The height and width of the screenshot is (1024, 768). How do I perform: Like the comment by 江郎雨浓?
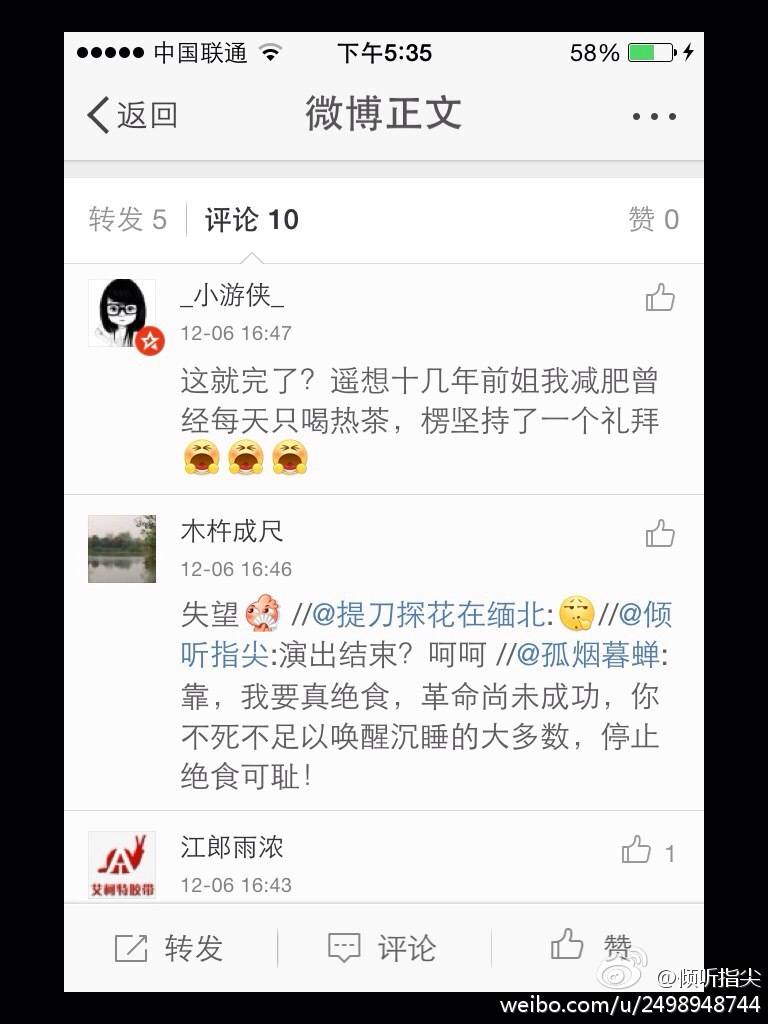(x=637, y=851)
